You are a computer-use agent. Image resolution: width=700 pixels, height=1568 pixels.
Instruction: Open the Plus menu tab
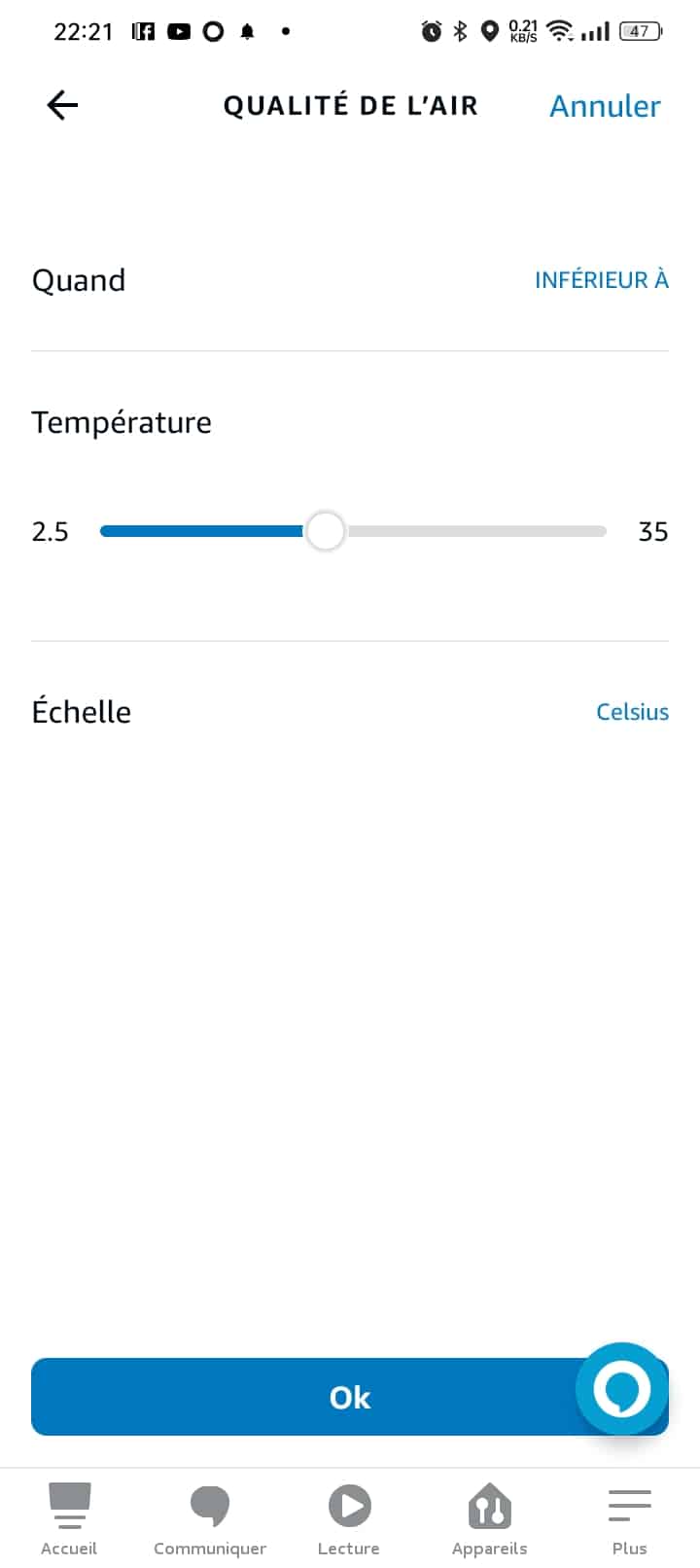pos(629,1518)
